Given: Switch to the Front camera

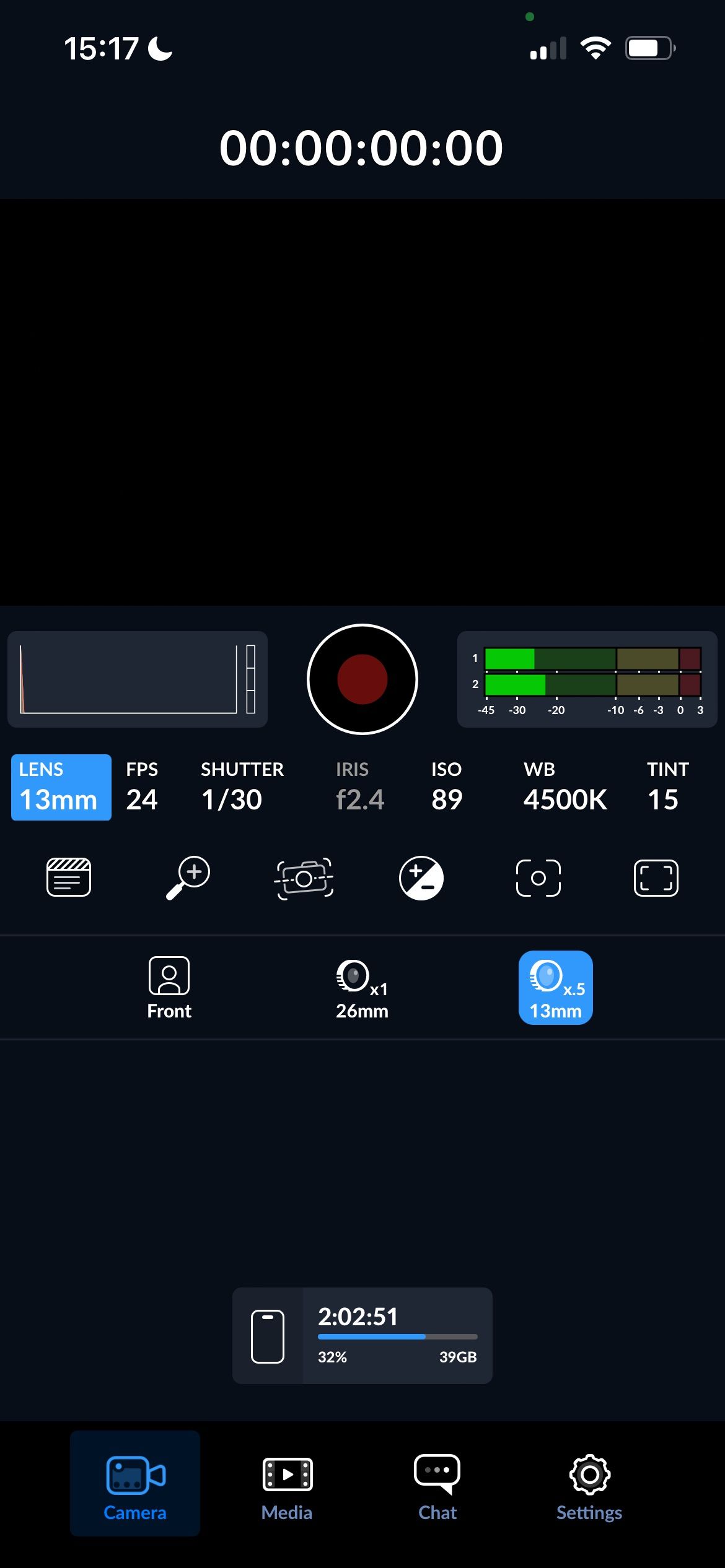Looking at the screenshot, I should click(169, 988).
